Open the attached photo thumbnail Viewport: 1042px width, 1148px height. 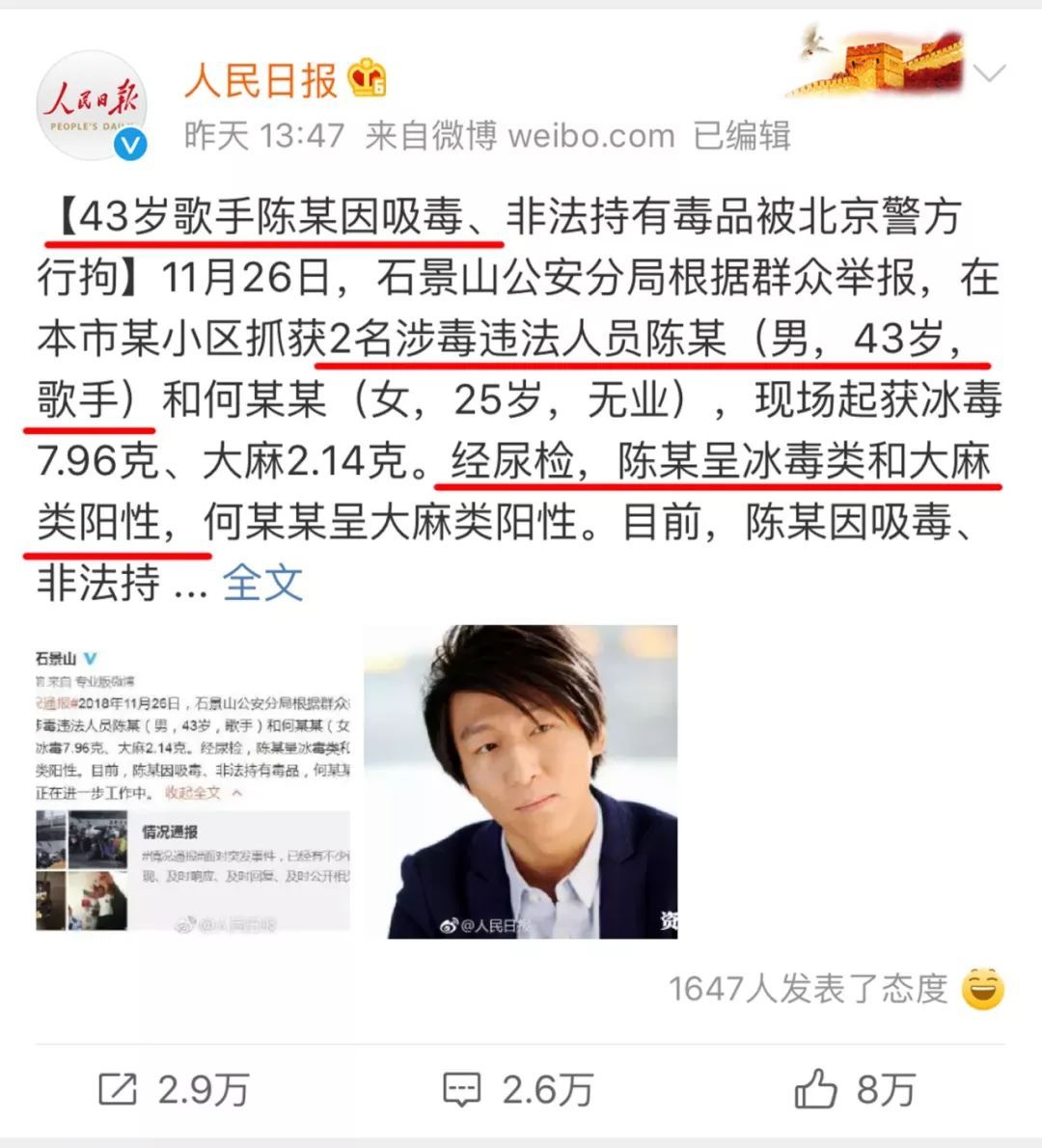[x=521, y=781]
